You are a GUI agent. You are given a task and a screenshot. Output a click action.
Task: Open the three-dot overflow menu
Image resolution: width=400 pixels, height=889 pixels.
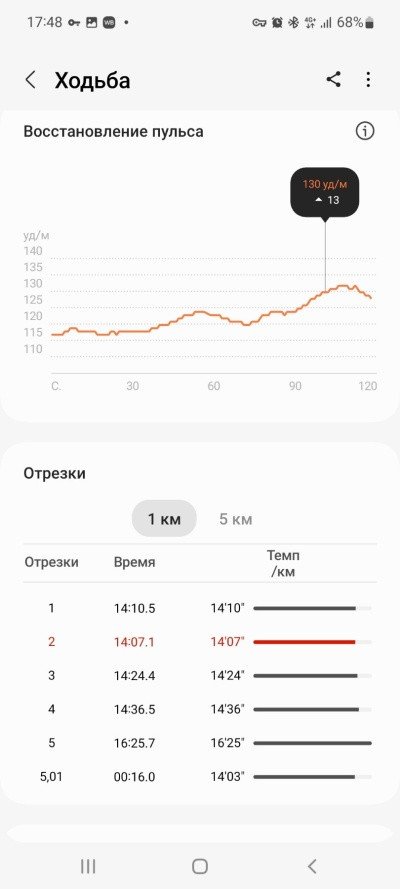pyautogui.click(x=368, y=79)
